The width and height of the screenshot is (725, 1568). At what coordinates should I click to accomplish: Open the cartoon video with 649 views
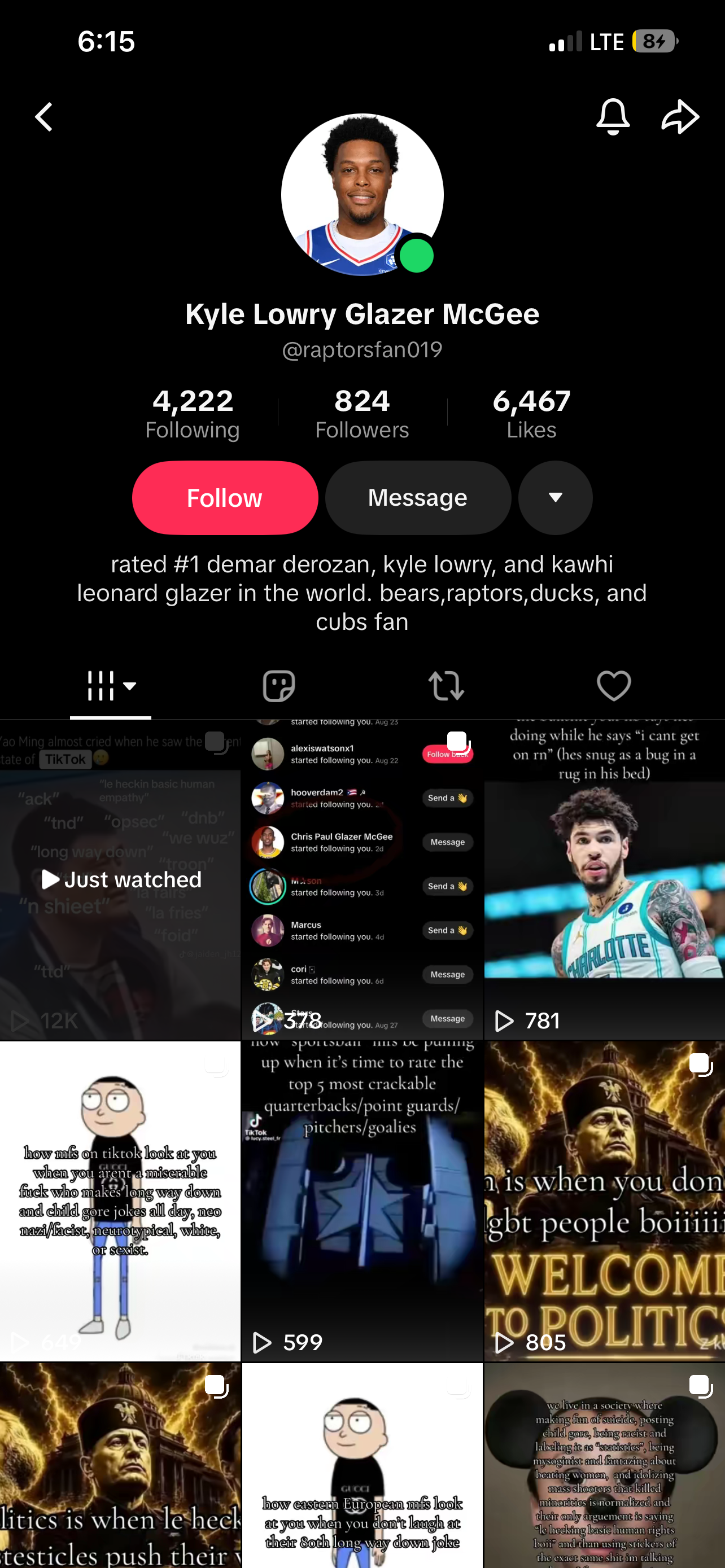tap(120, 1201)
